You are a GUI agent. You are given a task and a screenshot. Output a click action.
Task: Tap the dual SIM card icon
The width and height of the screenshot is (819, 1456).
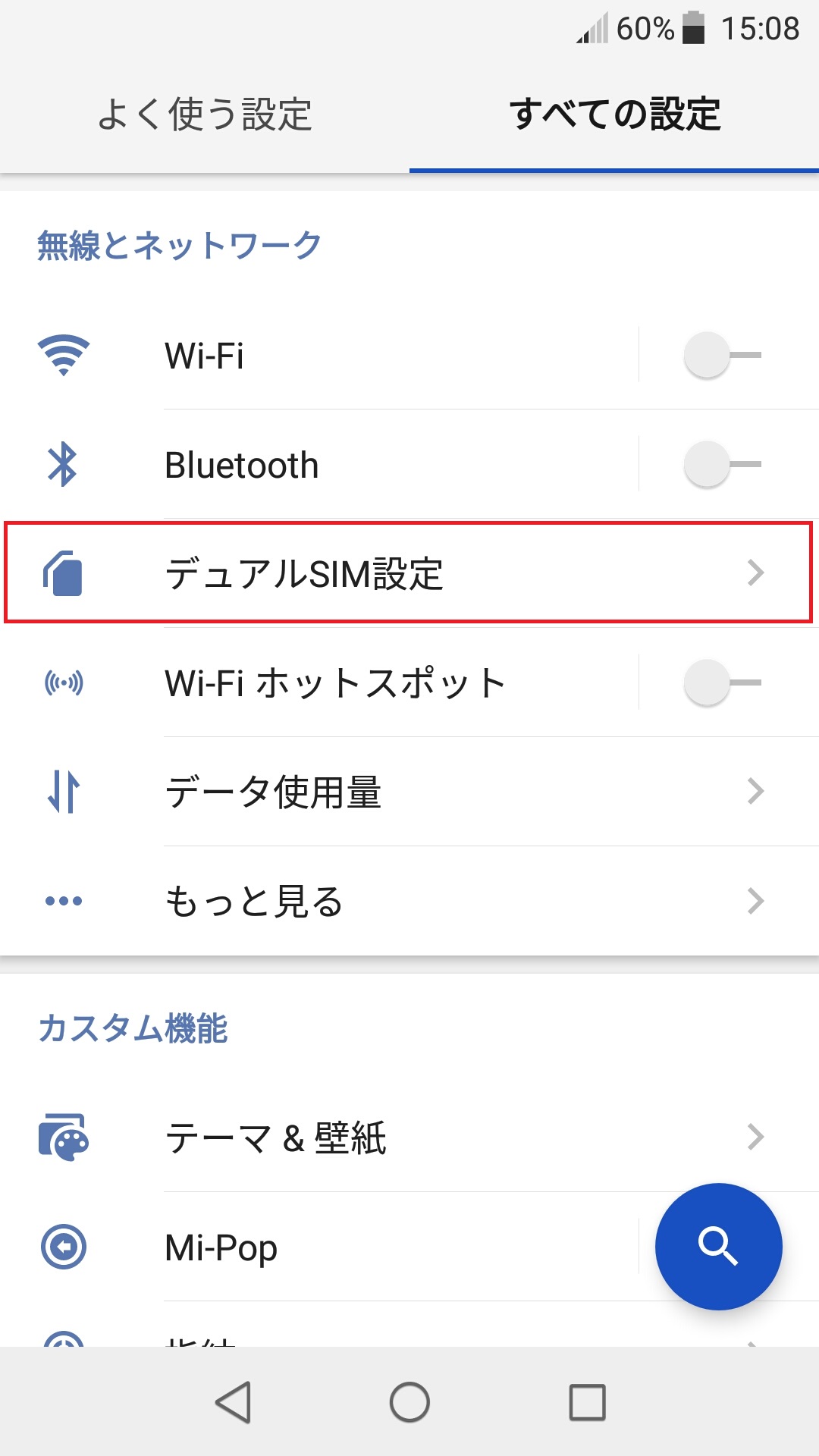[x=64, y=574]
